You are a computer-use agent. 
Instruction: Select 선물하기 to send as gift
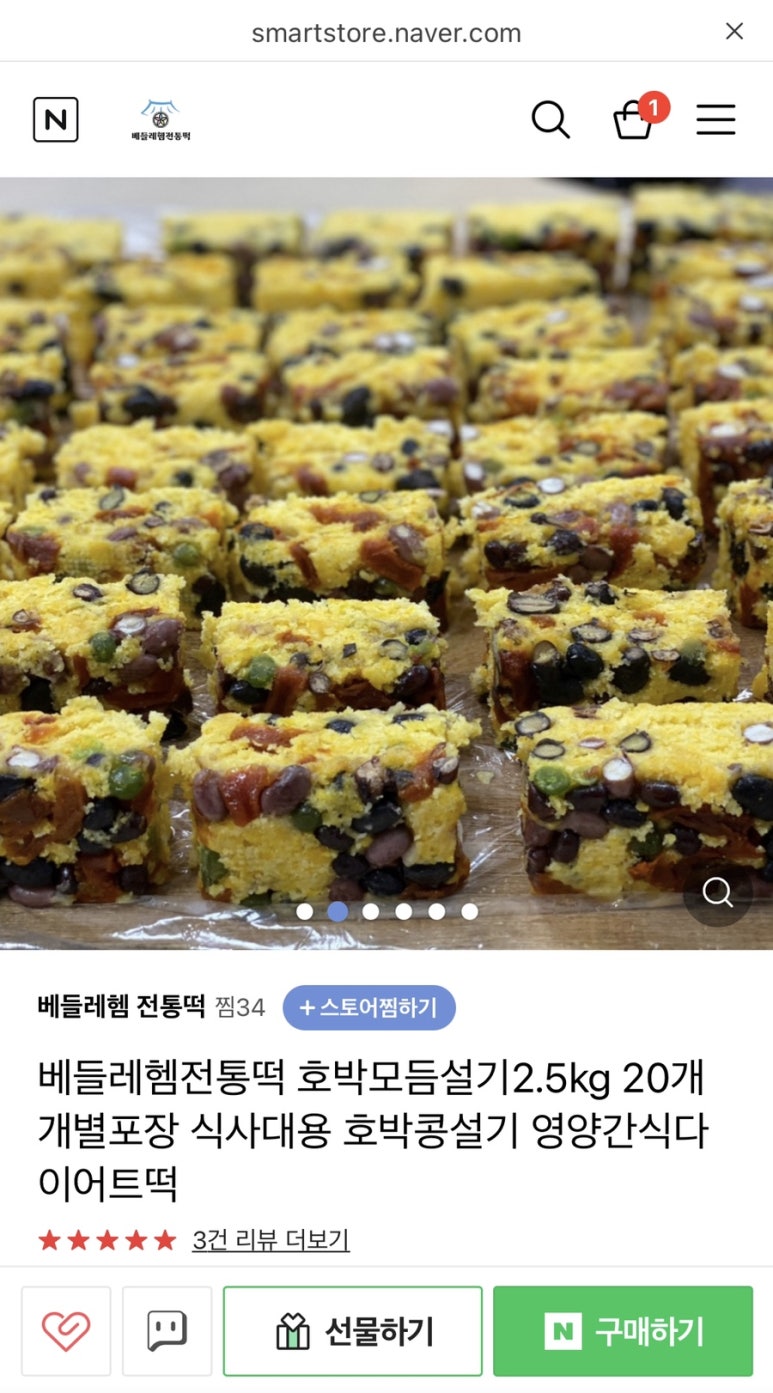[353, 1331]
